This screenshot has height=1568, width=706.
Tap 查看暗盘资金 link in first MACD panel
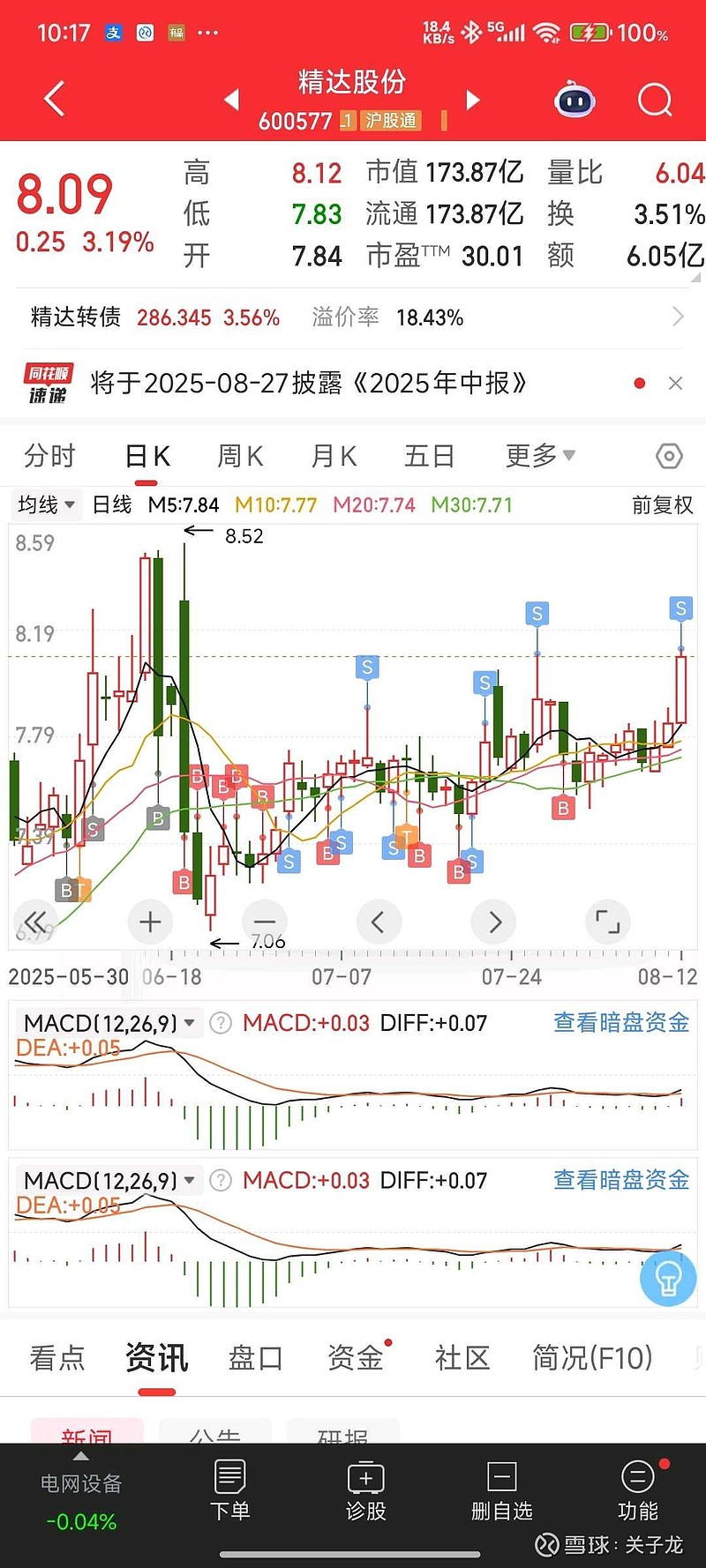[621, 1022]
